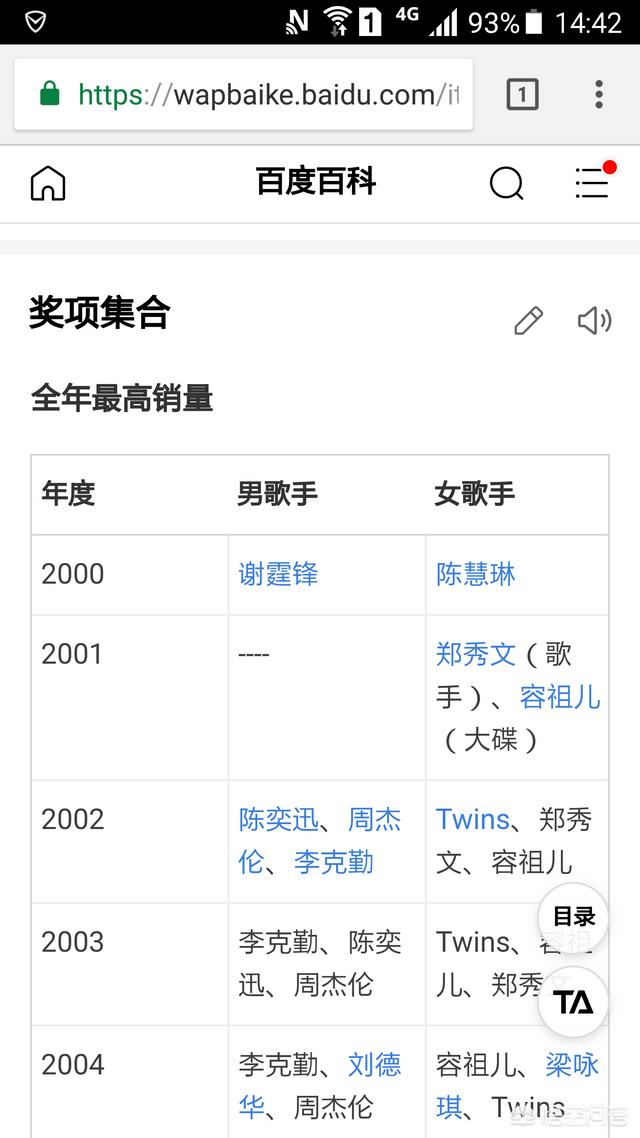Screen dimensions: 640x1138
Task: Edit the 奖项集合 section
Action: click(x=528, y=321)
